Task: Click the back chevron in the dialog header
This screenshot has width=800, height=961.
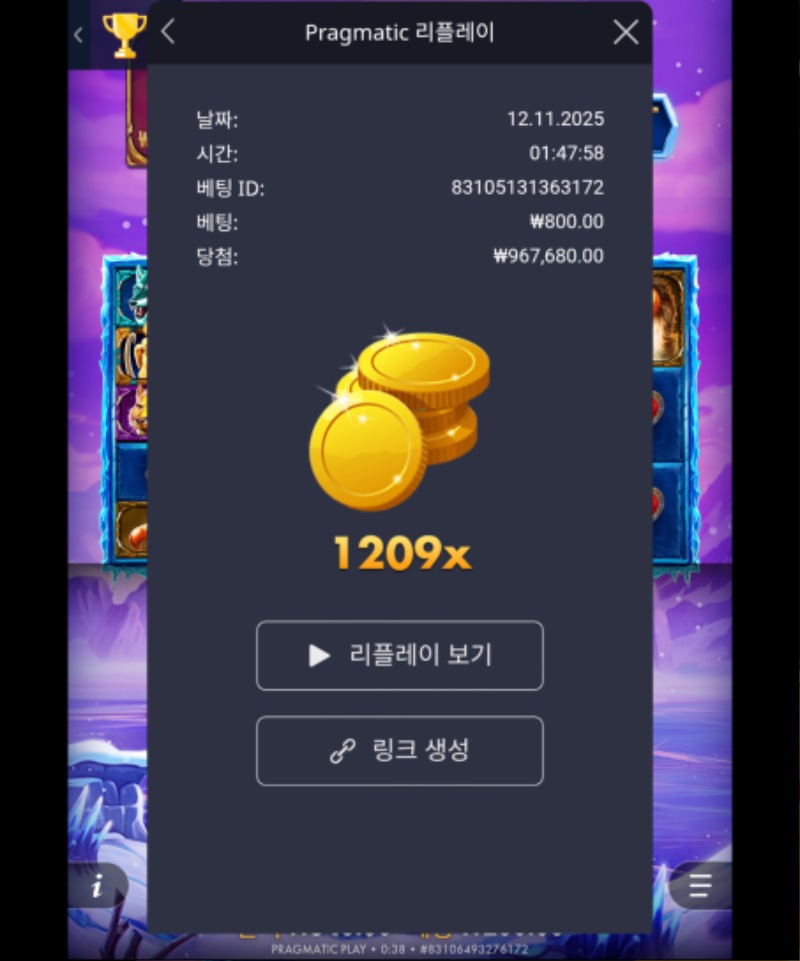Action: tap(167, 32)
